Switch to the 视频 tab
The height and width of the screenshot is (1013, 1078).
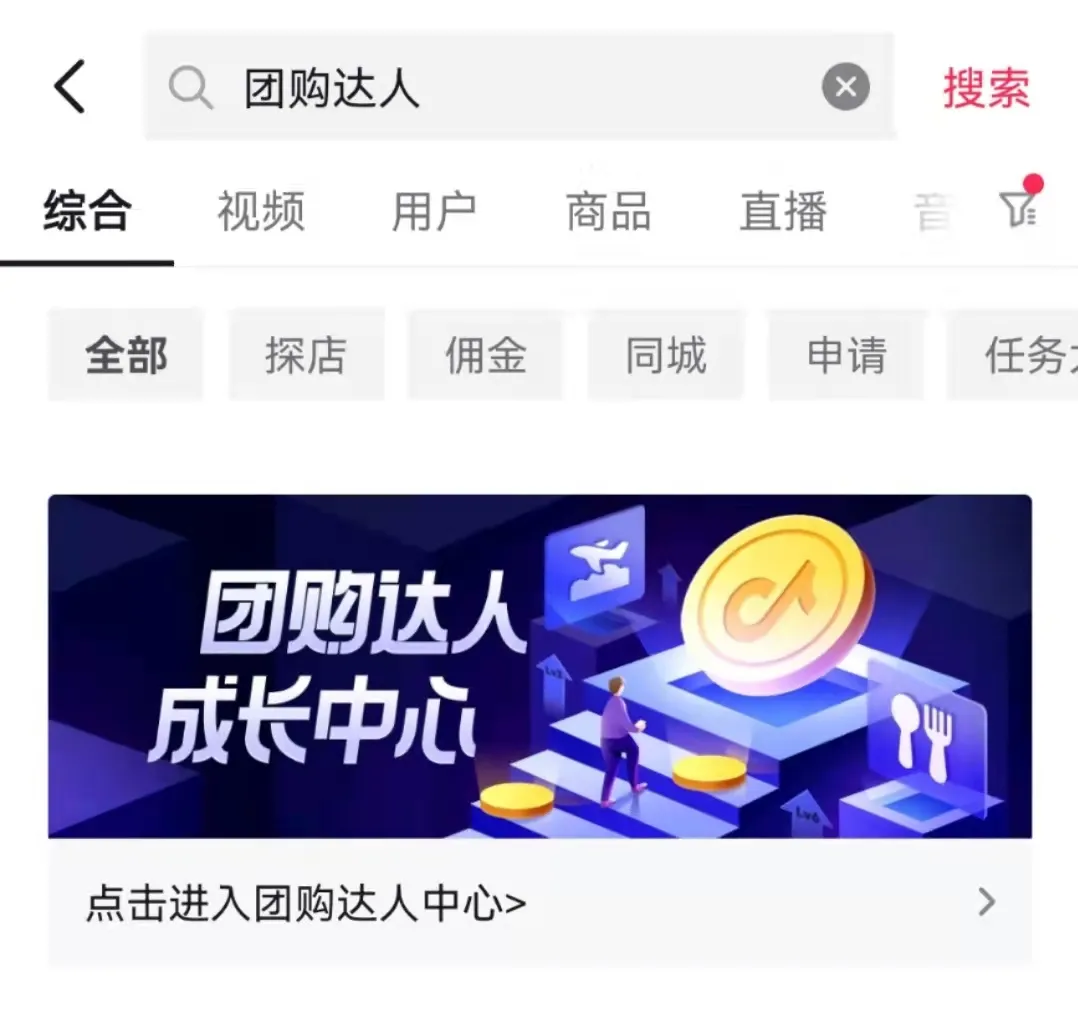[x=261, y=212]
